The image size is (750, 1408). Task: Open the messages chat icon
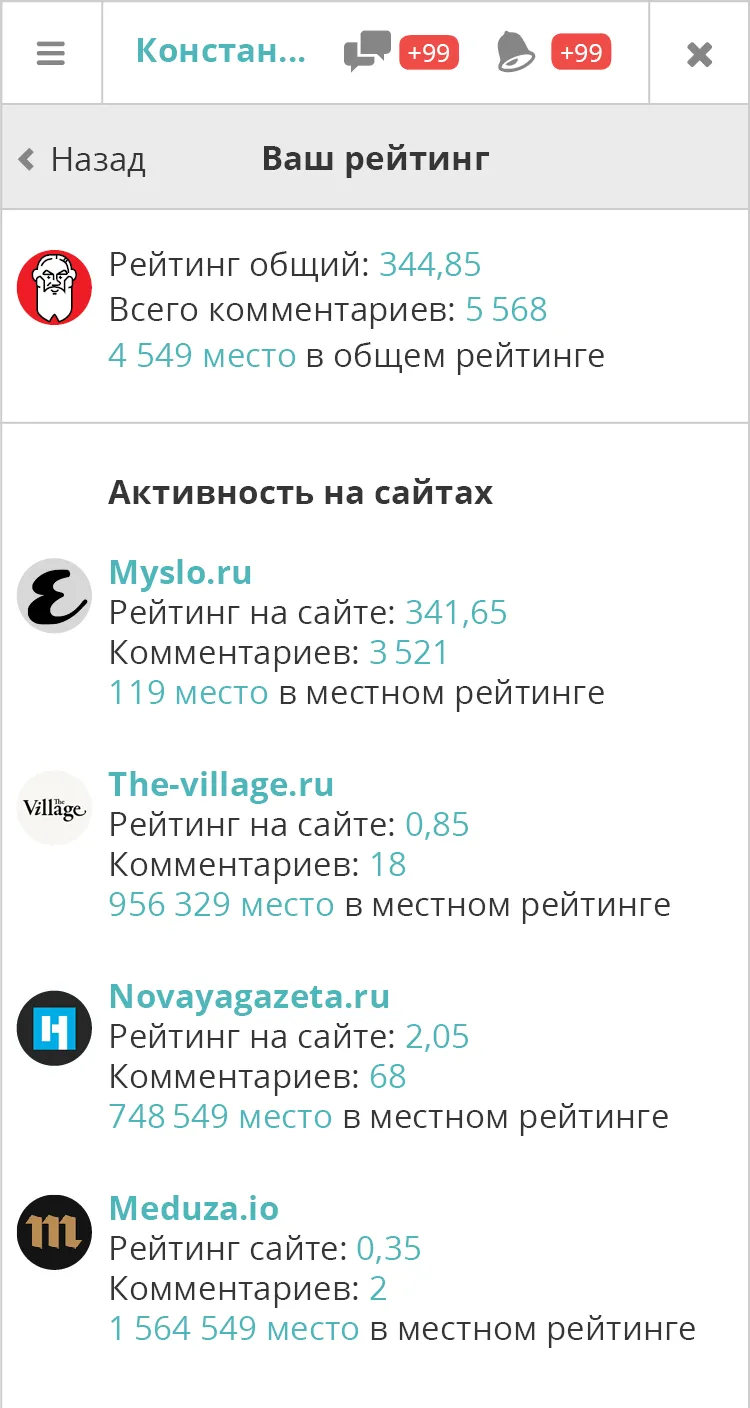[x=368, y=52]
